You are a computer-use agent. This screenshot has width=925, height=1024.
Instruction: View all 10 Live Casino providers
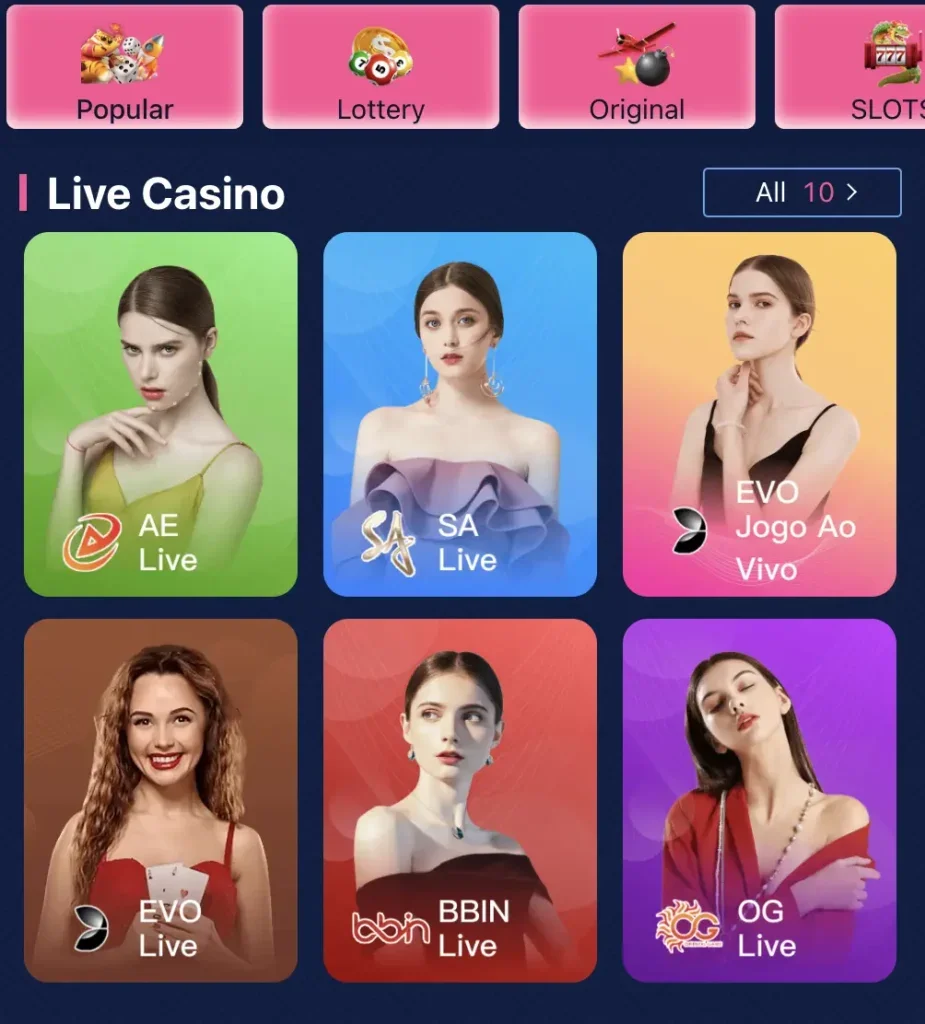[x=802, y=193]
